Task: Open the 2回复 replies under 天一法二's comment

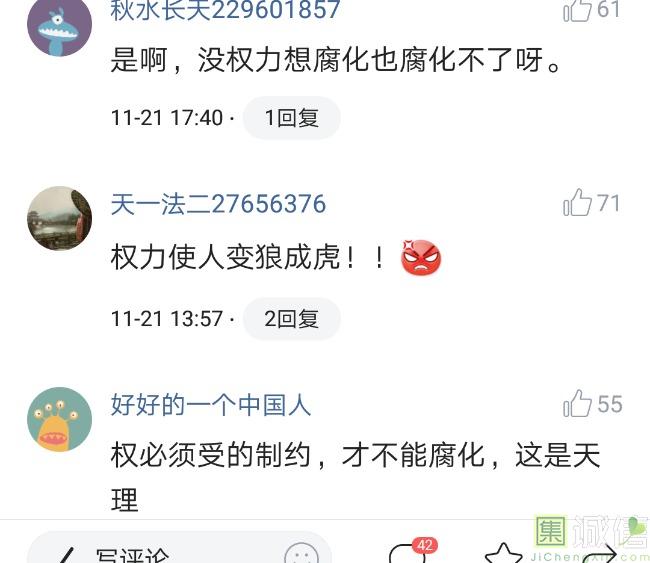Action: tap(291, 319)
